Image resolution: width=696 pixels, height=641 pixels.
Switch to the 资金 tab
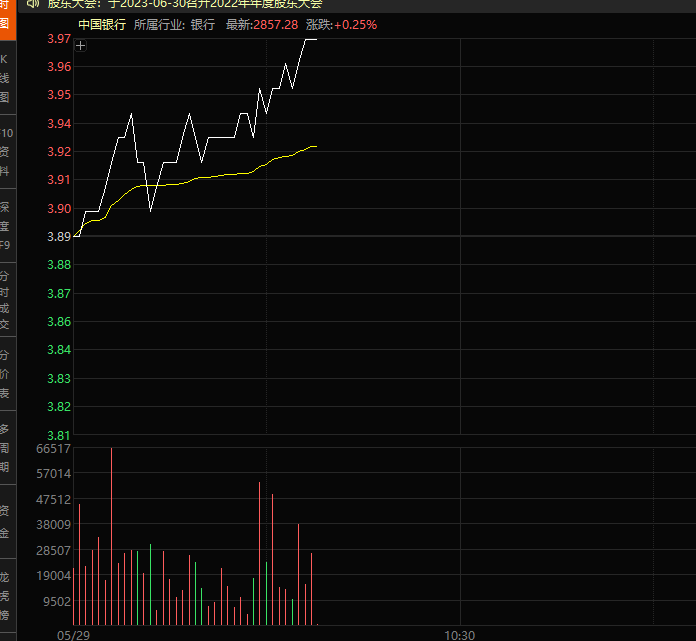tap(6, 521)
